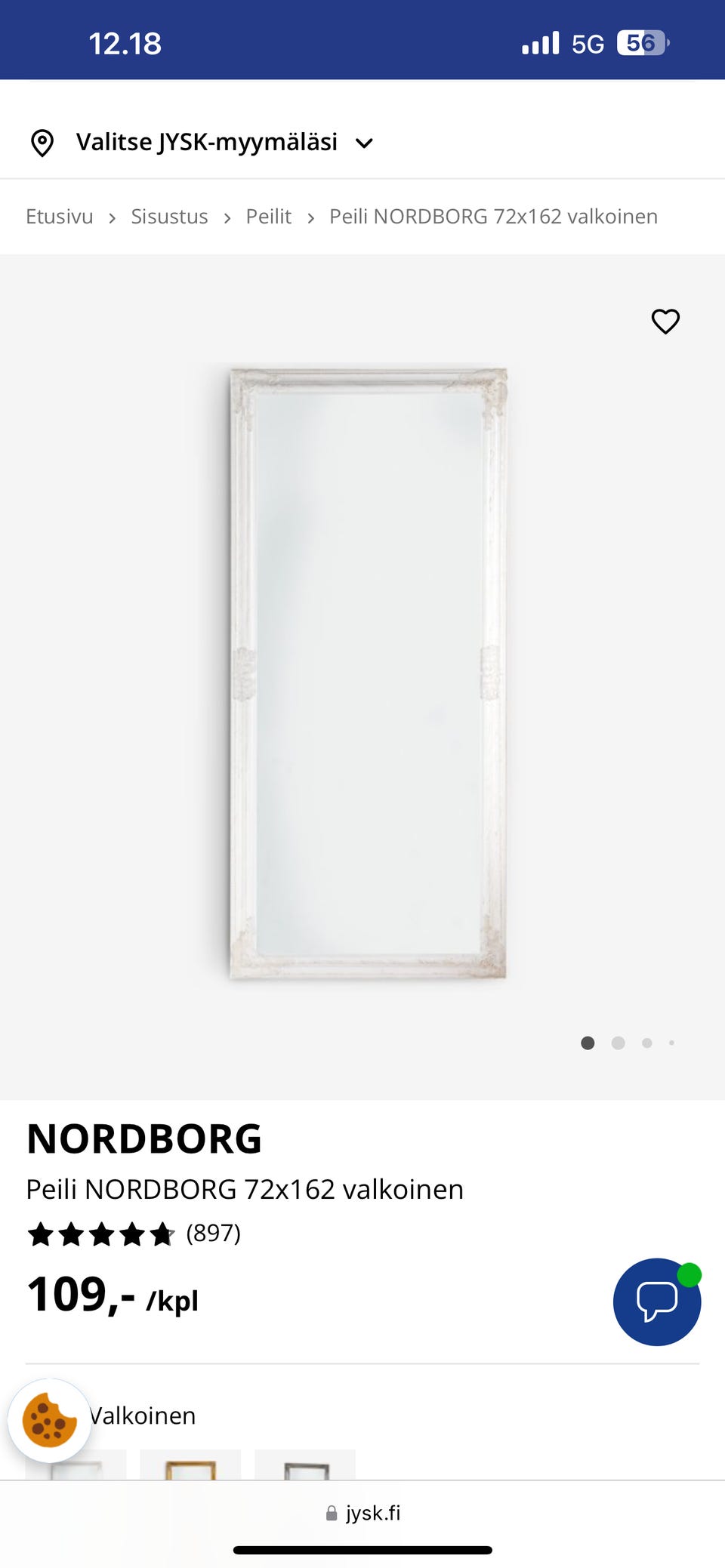The height and width of the screenshot is (1568, 725).
Task: Tap the jysk.fi address bar
Action: click(362, 1513)
